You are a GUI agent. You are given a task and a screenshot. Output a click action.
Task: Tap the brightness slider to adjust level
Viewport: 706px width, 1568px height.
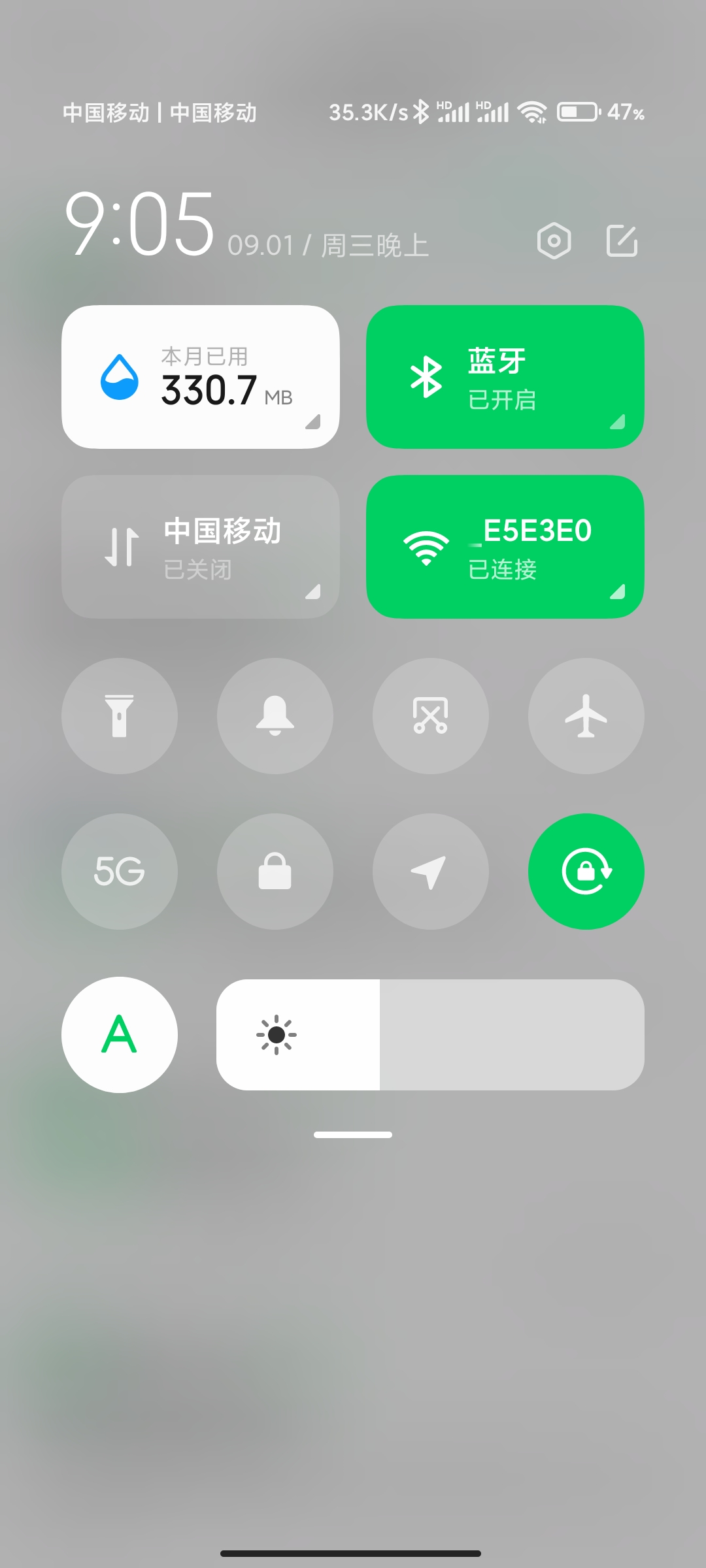coord(430,1035)
